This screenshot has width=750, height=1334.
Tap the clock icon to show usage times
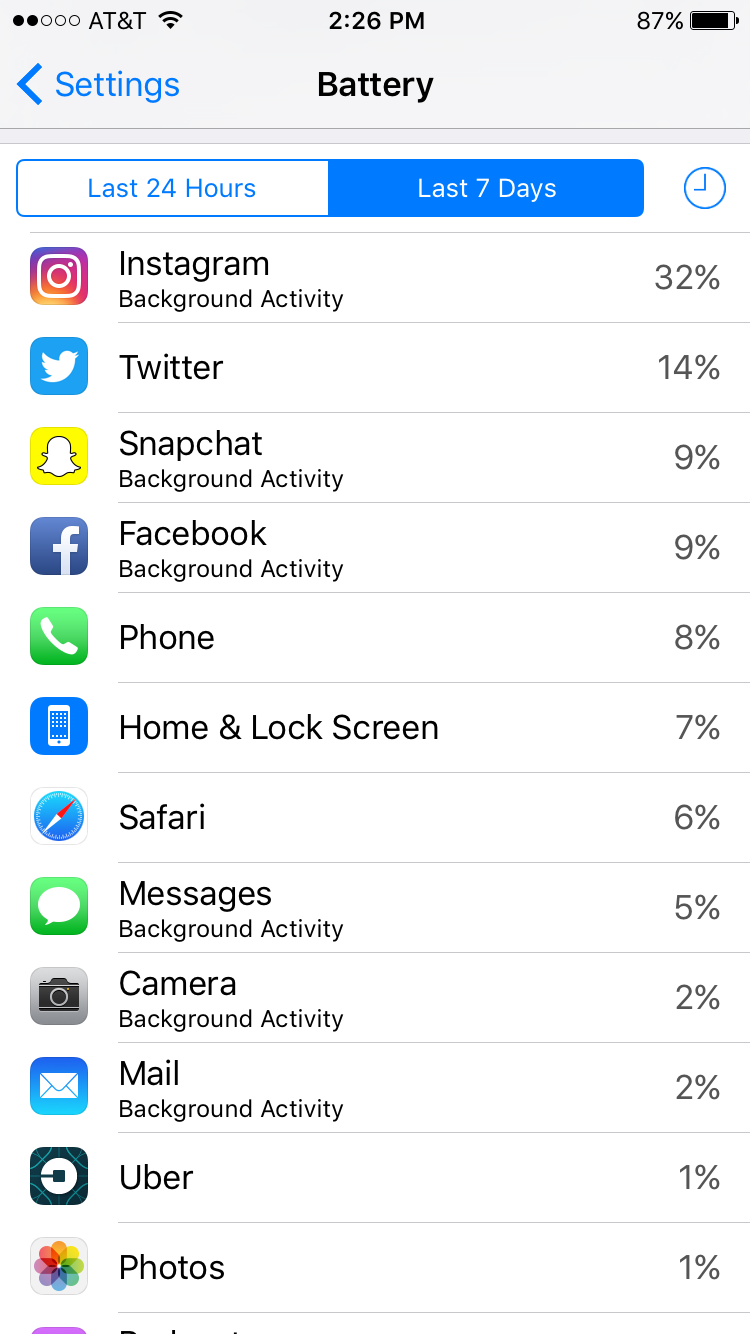pyautogui.click(x=704, y=187)
